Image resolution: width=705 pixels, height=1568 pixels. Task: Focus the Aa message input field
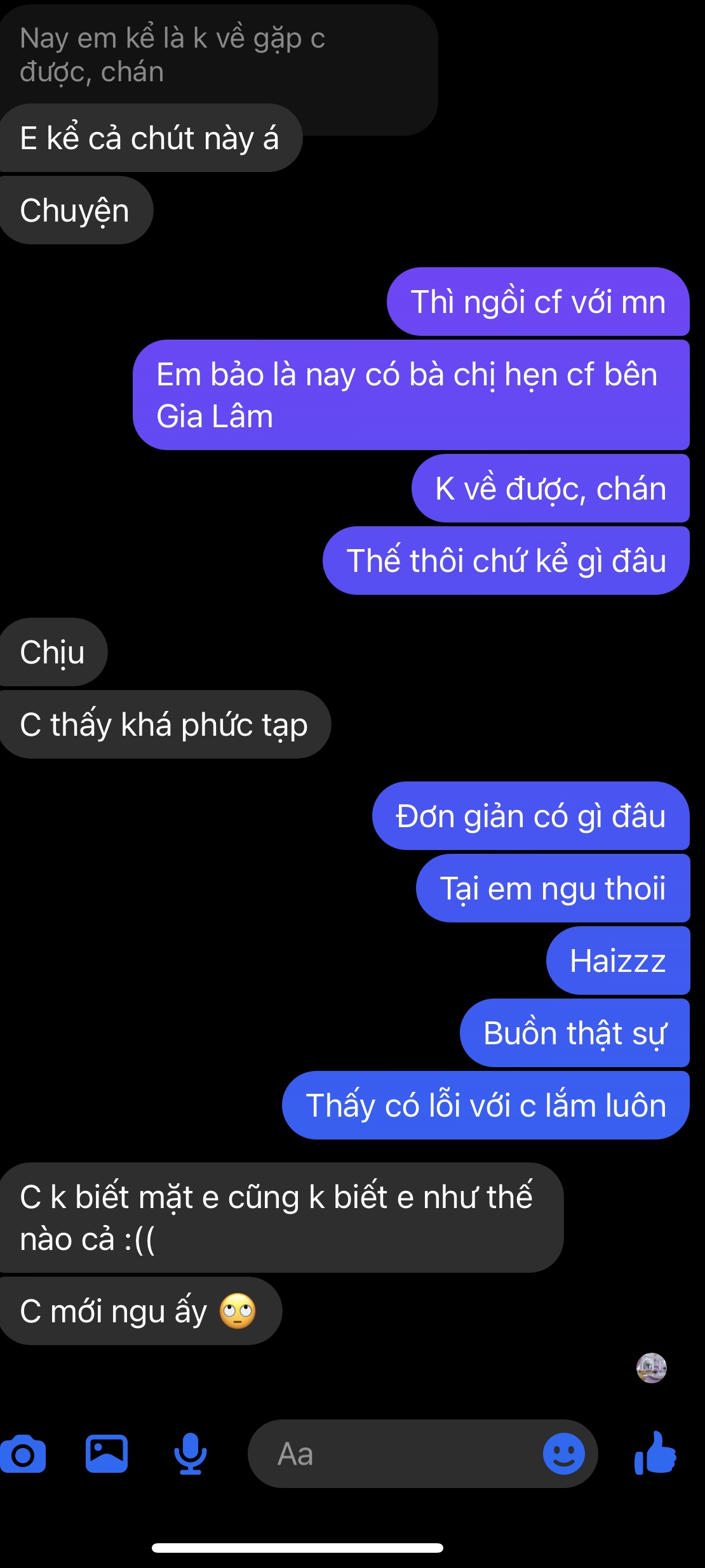pyautogui.click(x=394, y=1454)
